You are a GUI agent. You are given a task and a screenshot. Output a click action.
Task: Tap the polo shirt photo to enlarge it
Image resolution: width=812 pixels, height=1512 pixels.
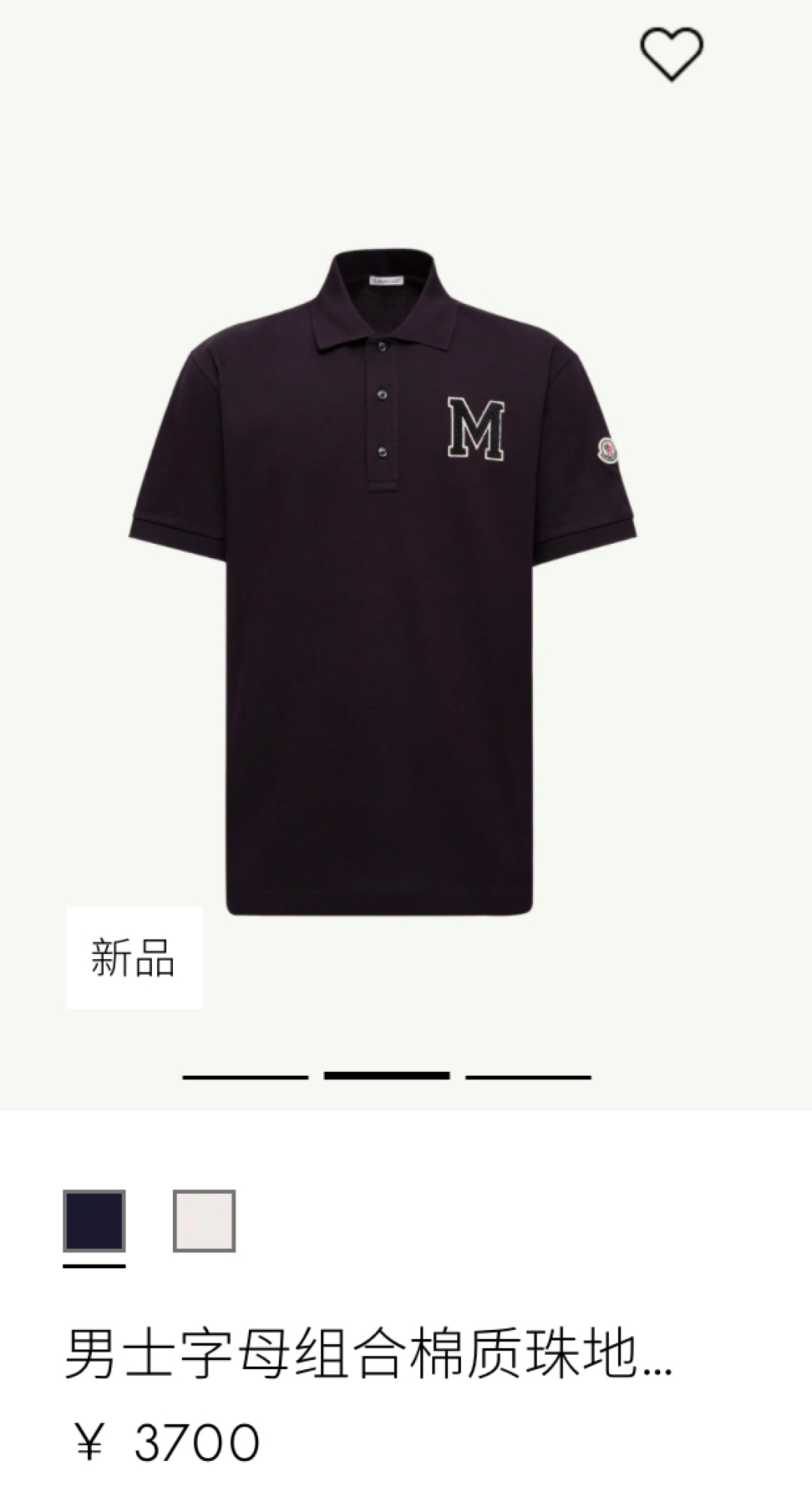[x=383, y=587]
